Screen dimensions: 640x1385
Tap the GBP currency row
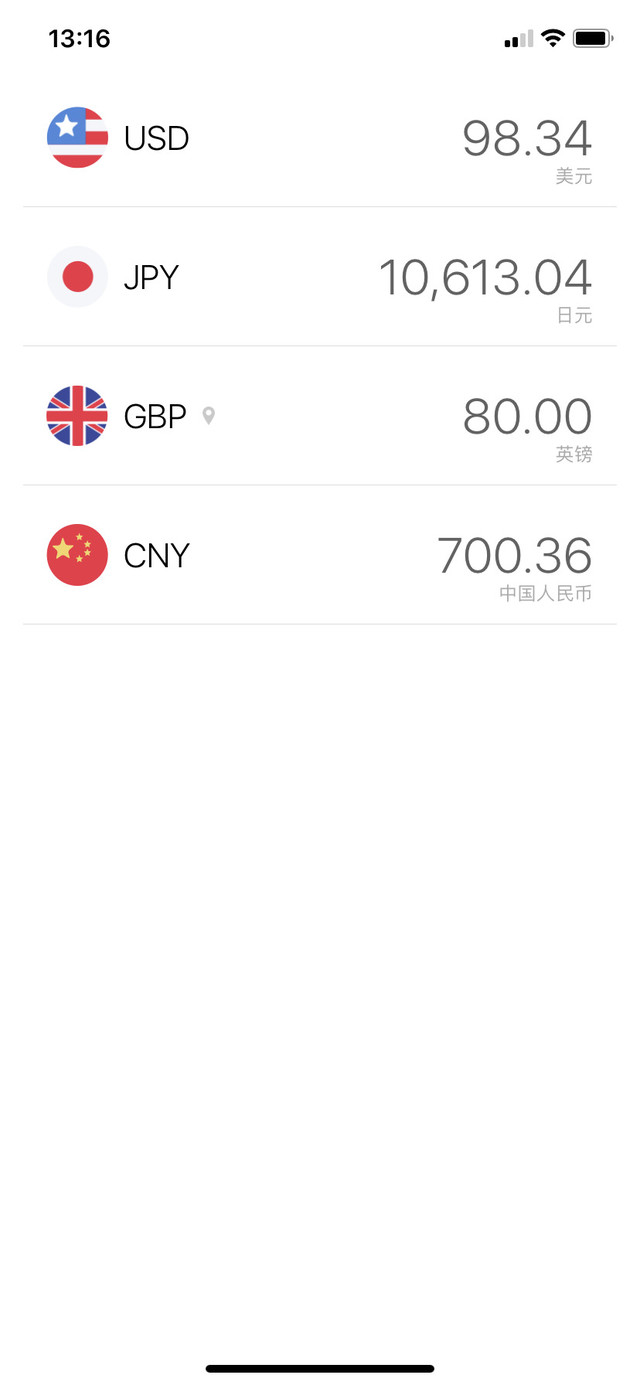pos(320,416)
